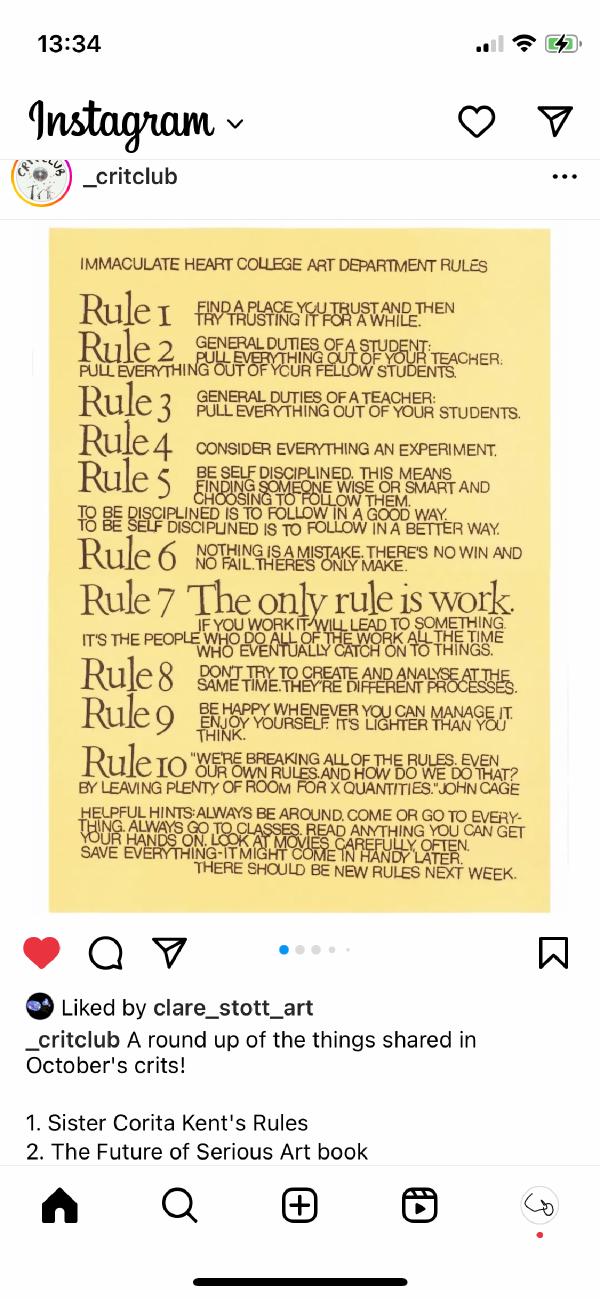Viewport: 600px width, 1299px height.
Task: Switch to the Search tab
Action: click(x=179, y=1206)
